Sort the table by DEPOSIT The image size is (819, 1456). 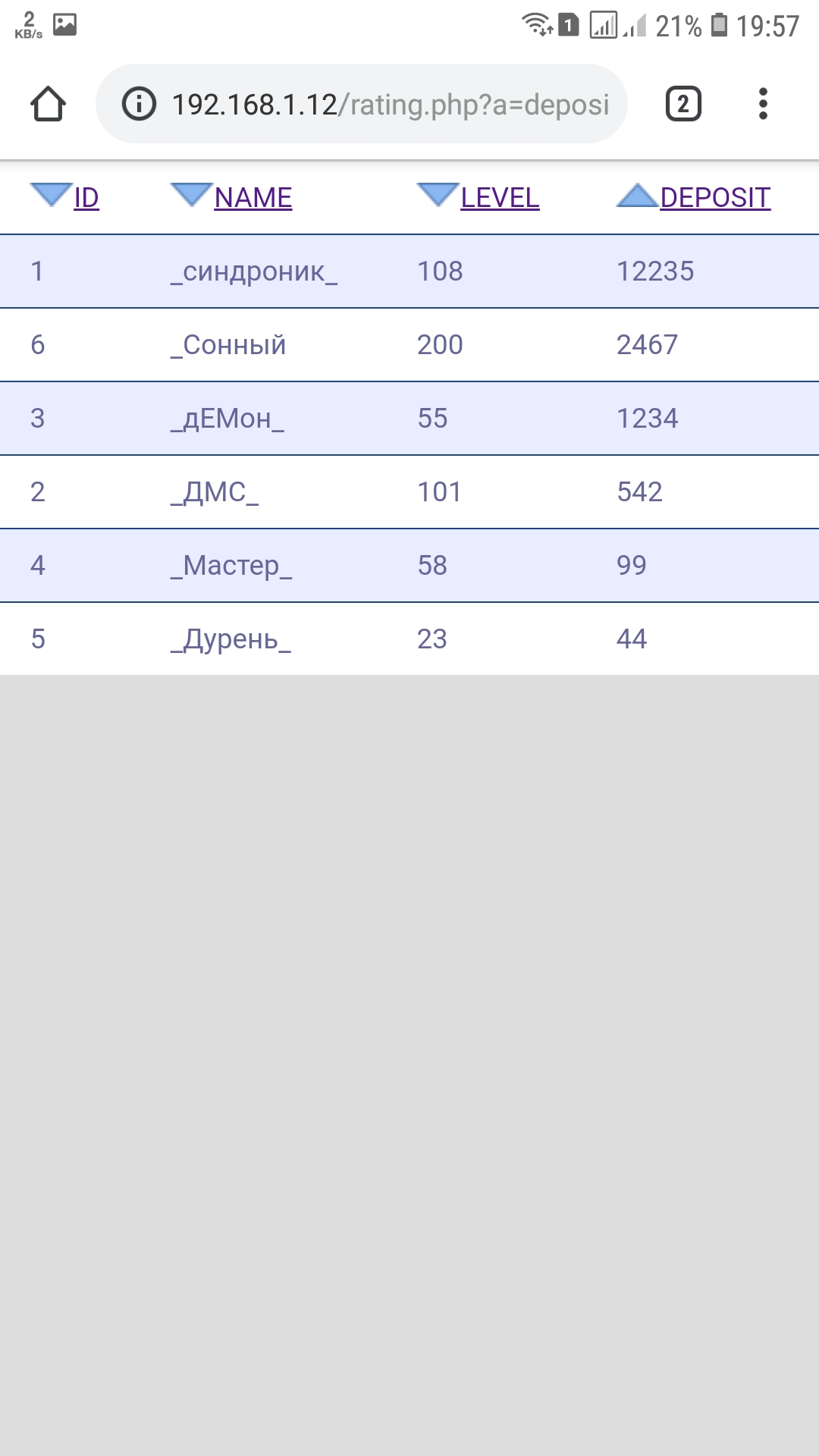point(714,198)
